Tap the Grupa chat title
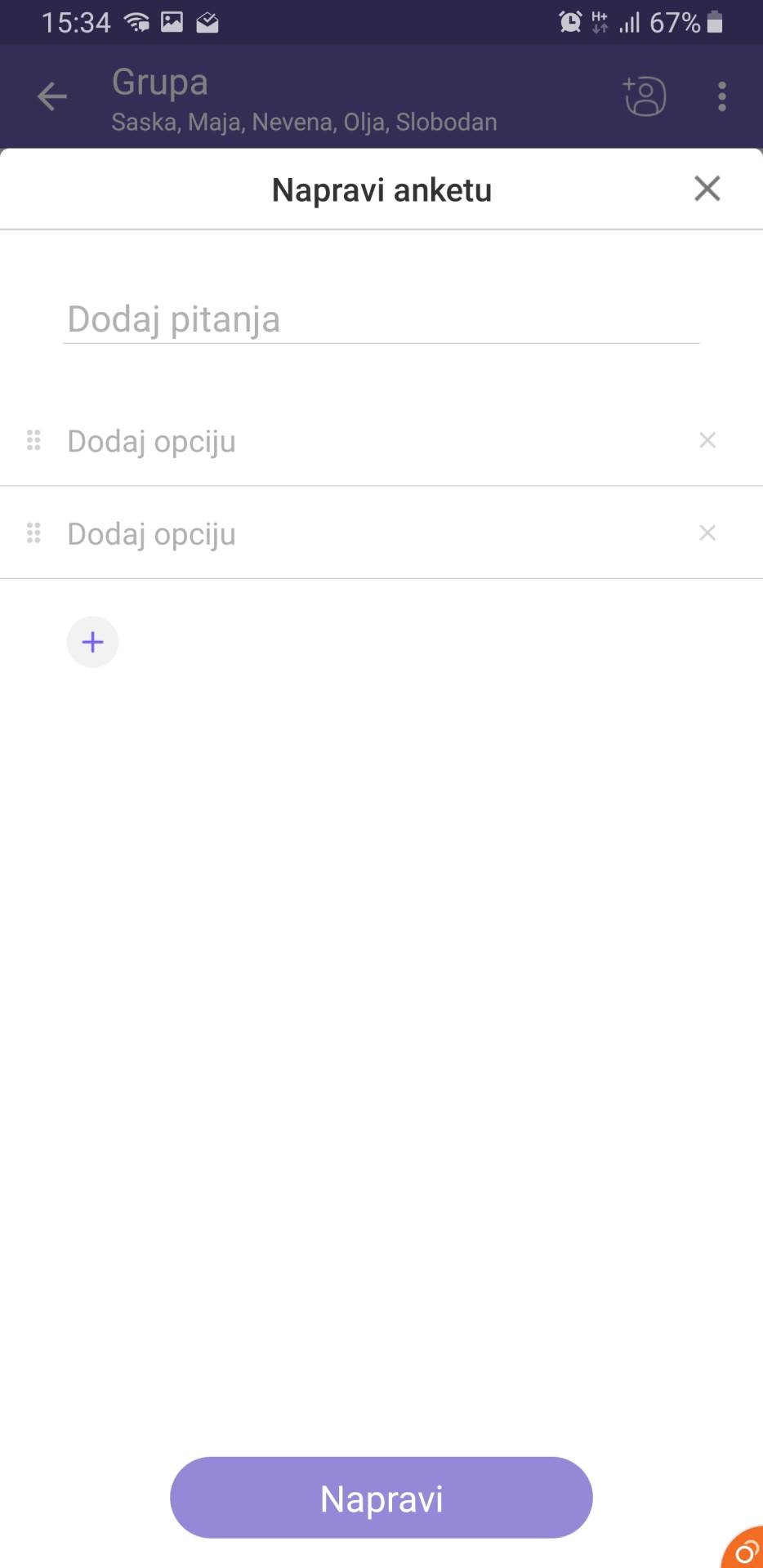The height and width of the screenshot is (1568, 763). click(159, 82)
